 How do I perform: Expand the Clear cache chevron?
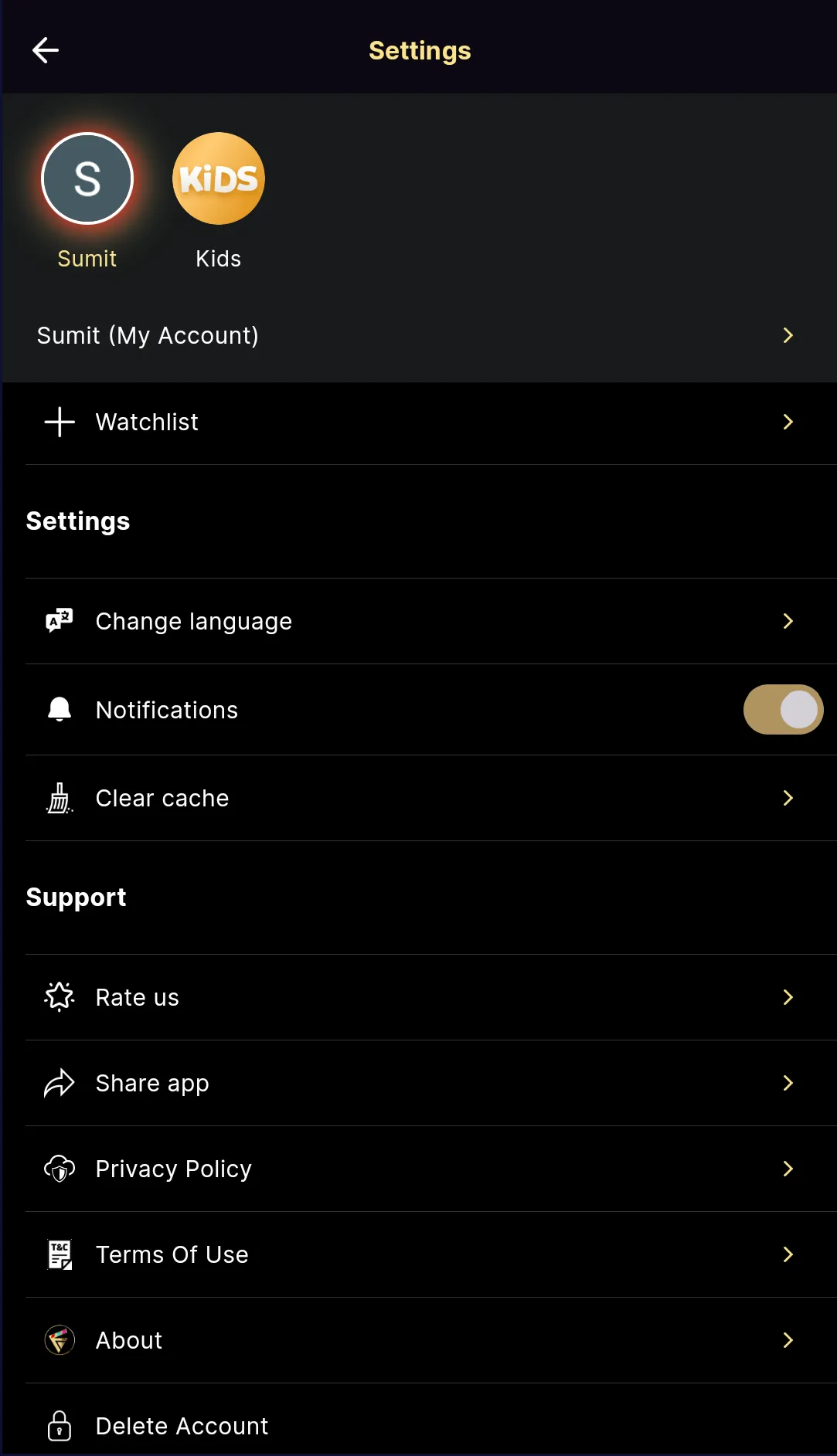click(788, 798)
